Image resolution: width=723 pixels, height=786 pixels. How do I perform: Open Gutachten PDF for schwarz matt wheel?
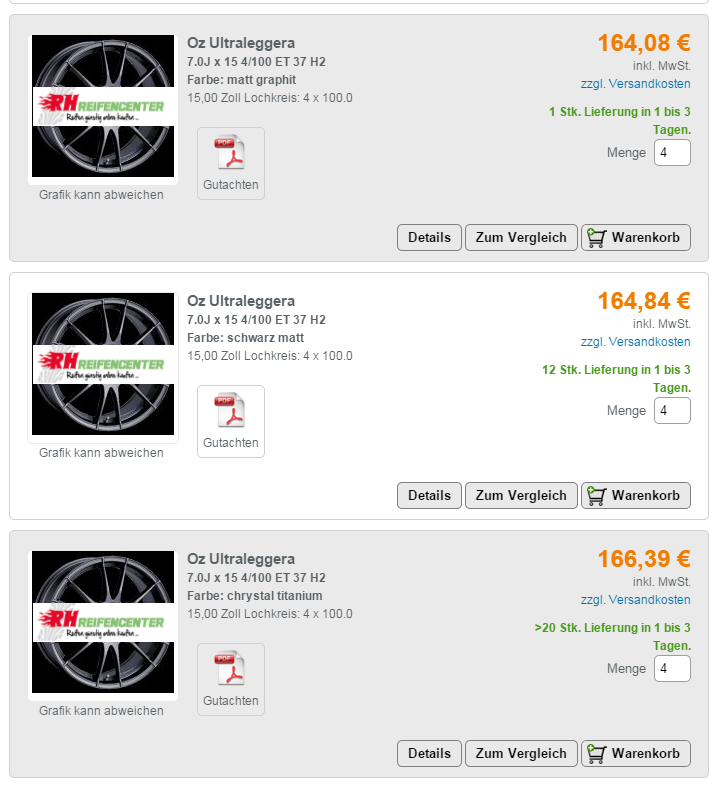click(231, 421)
